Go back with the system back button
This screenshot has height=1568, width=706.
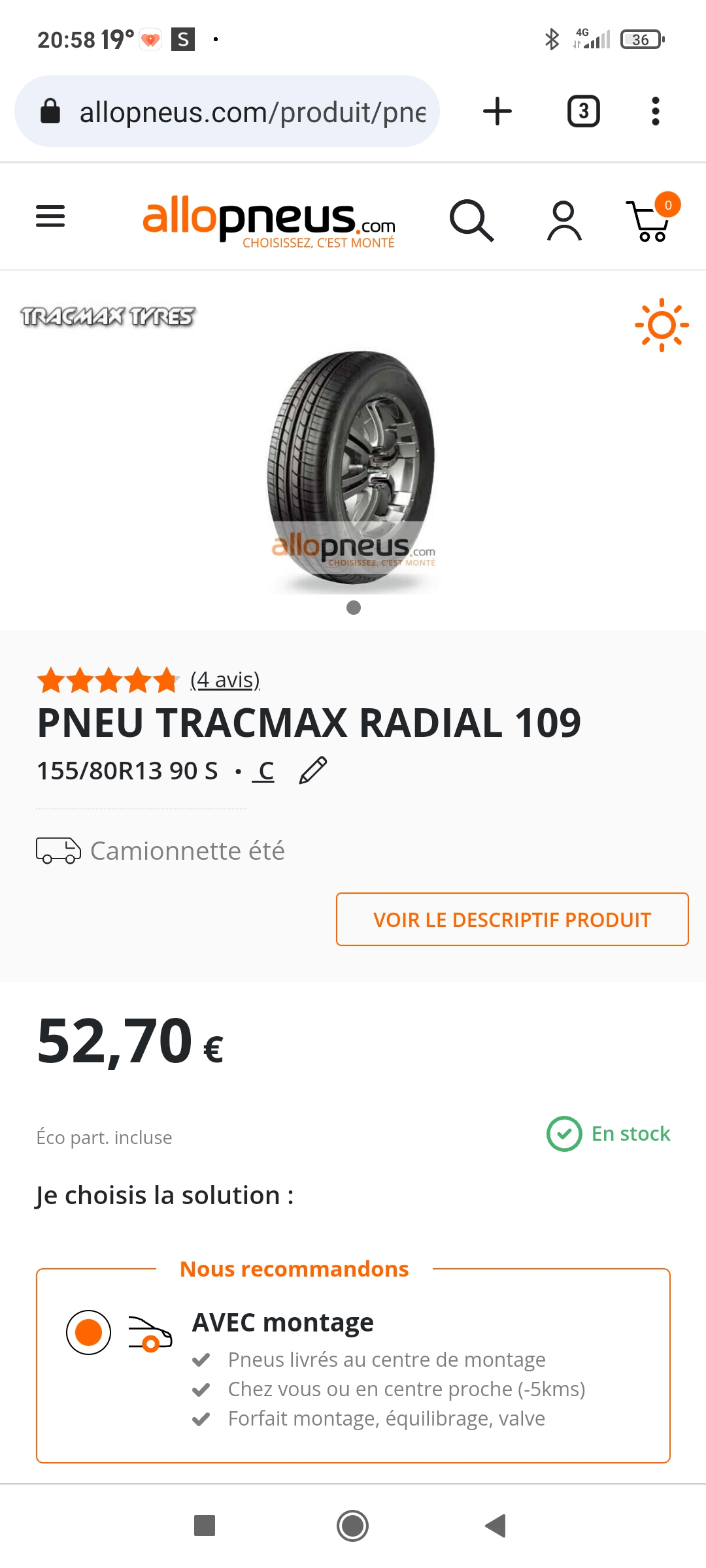496,1526
